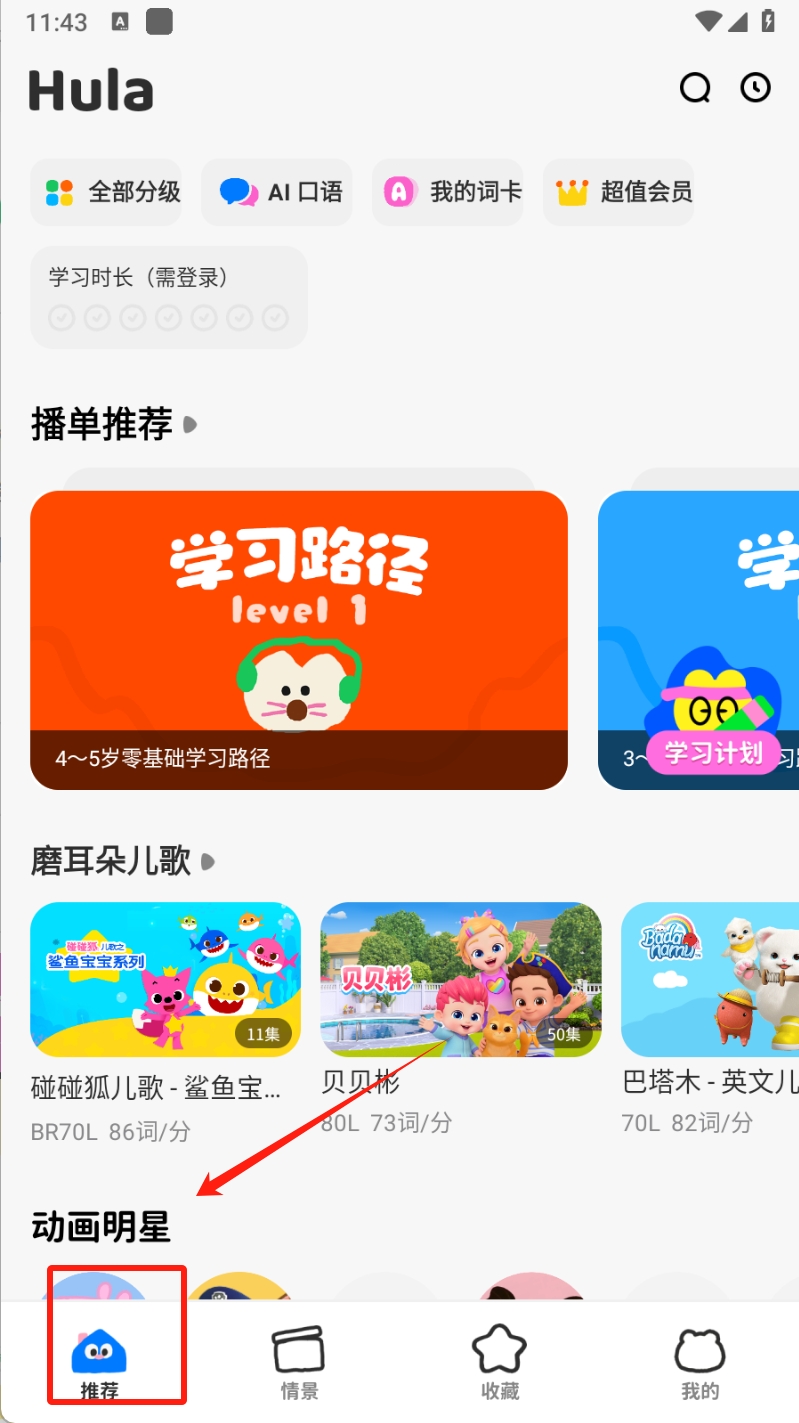Switch to the 情景 tab
799x1423 pixels.
pos(299,1360)
